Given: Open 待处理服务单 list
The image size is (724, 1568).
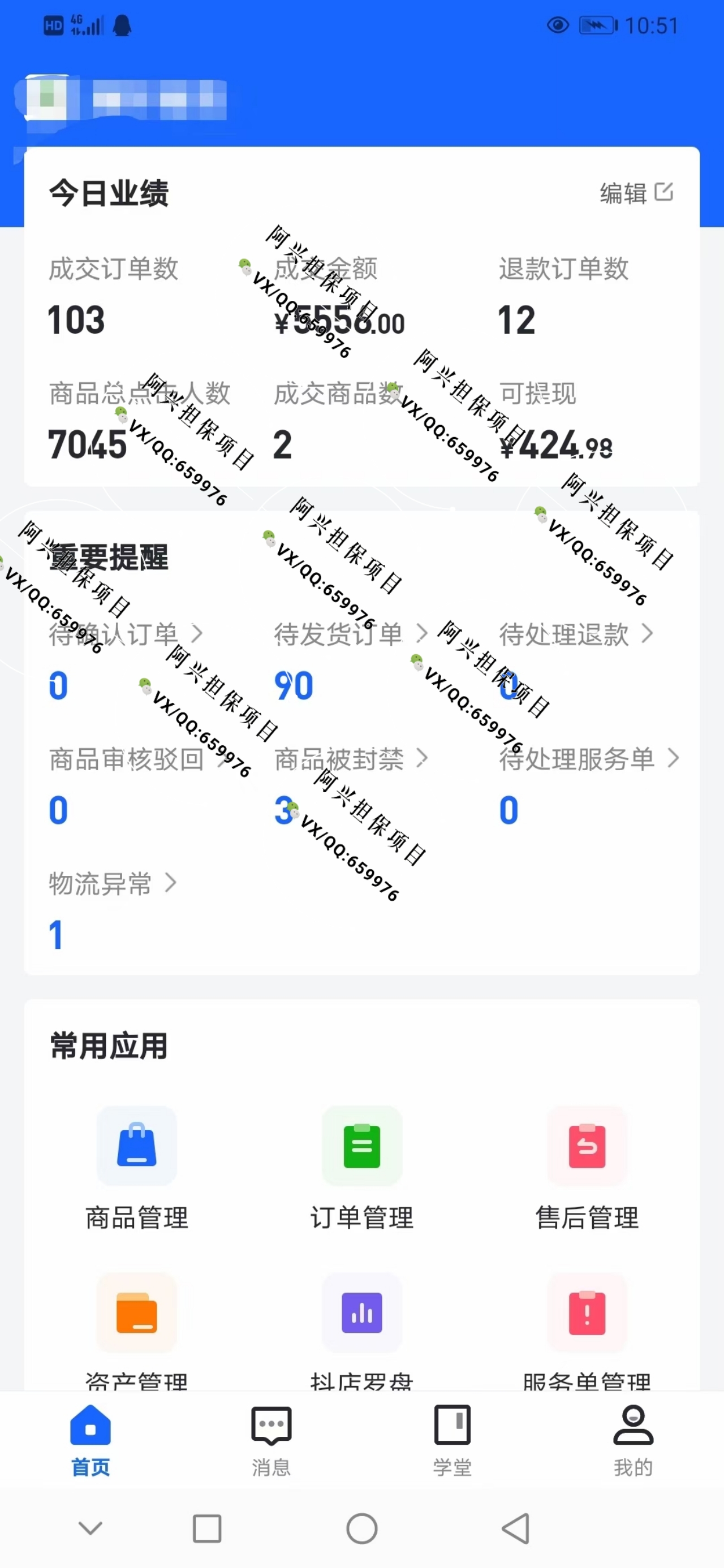Looking at the screenshot, I should 588,759.
